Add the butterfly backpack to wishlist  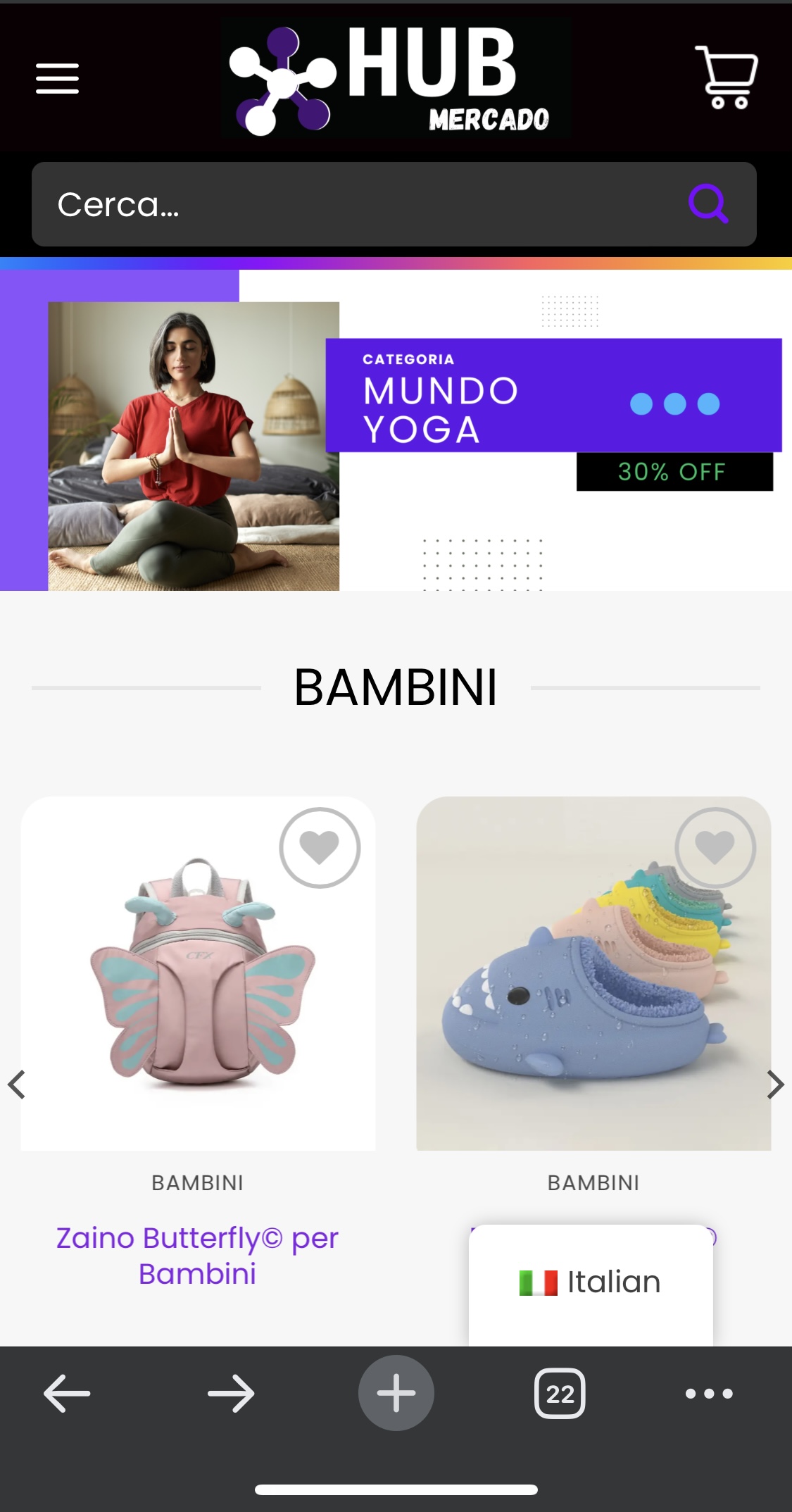click(x=320, y=847)
